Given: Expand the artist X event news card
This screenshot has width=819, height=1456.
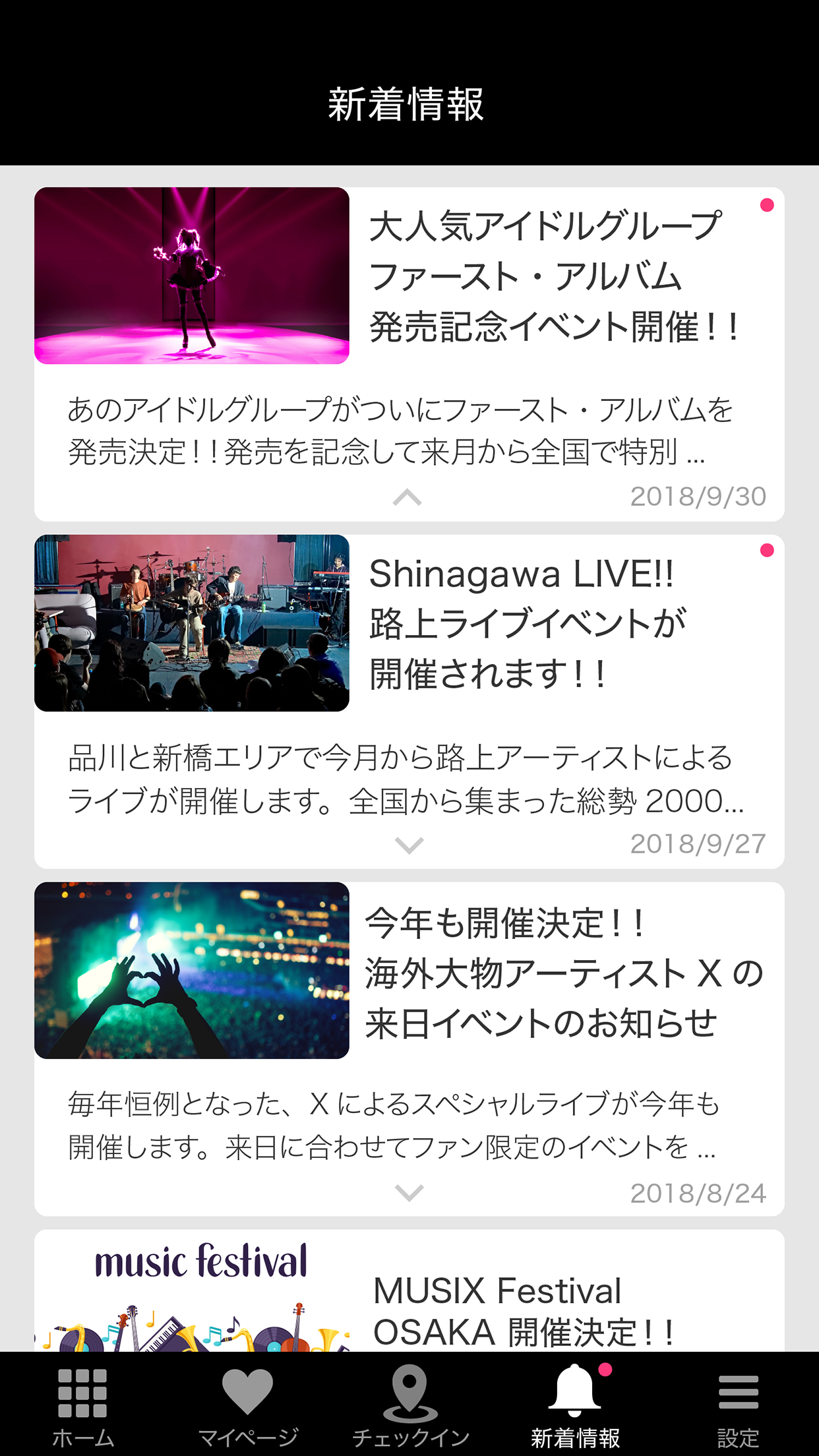Looking at the screenshot, I should tap(409, 1192).
